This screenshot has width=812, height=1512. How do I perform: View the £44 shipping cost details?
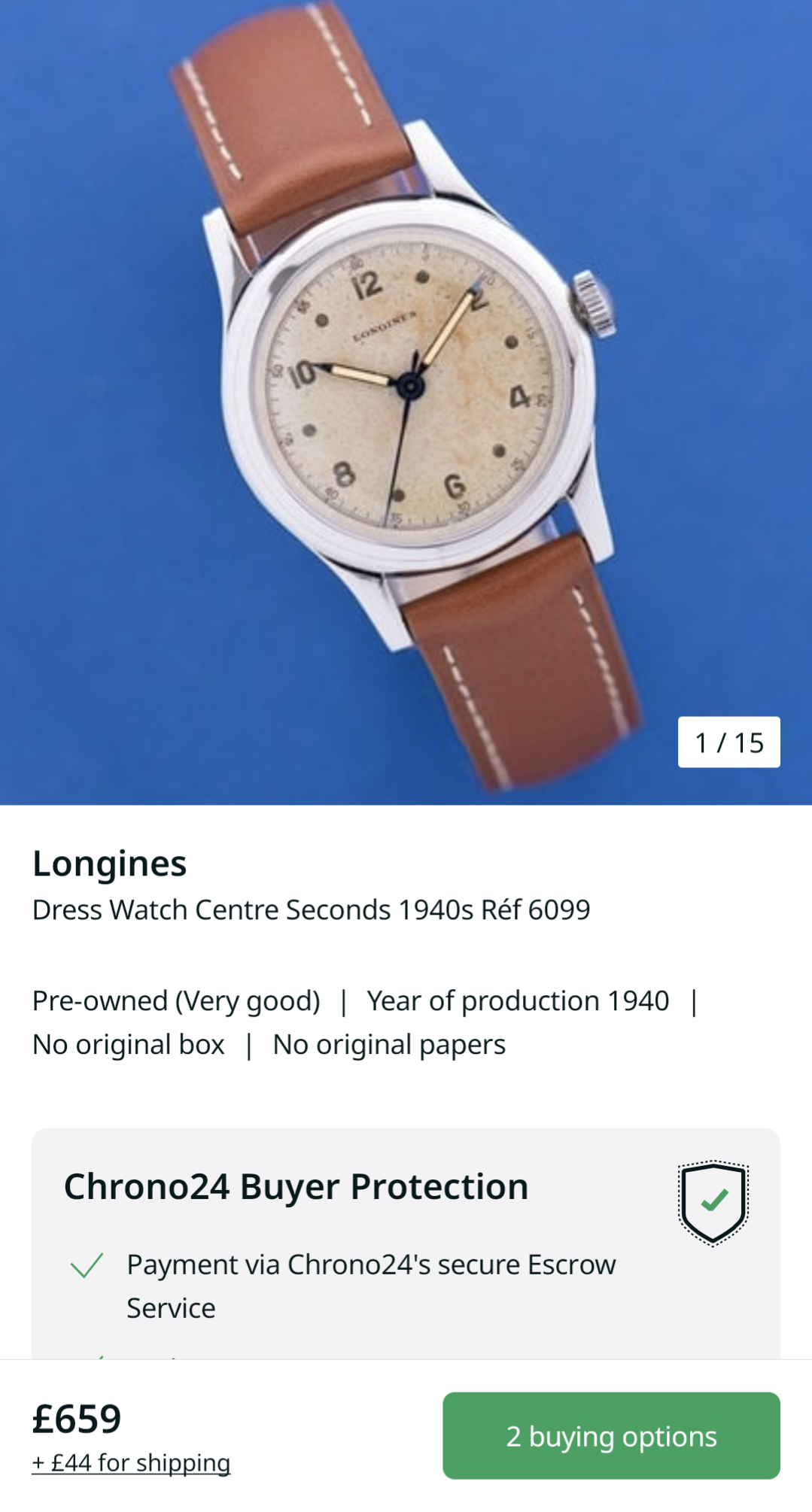coord(131,1462)
